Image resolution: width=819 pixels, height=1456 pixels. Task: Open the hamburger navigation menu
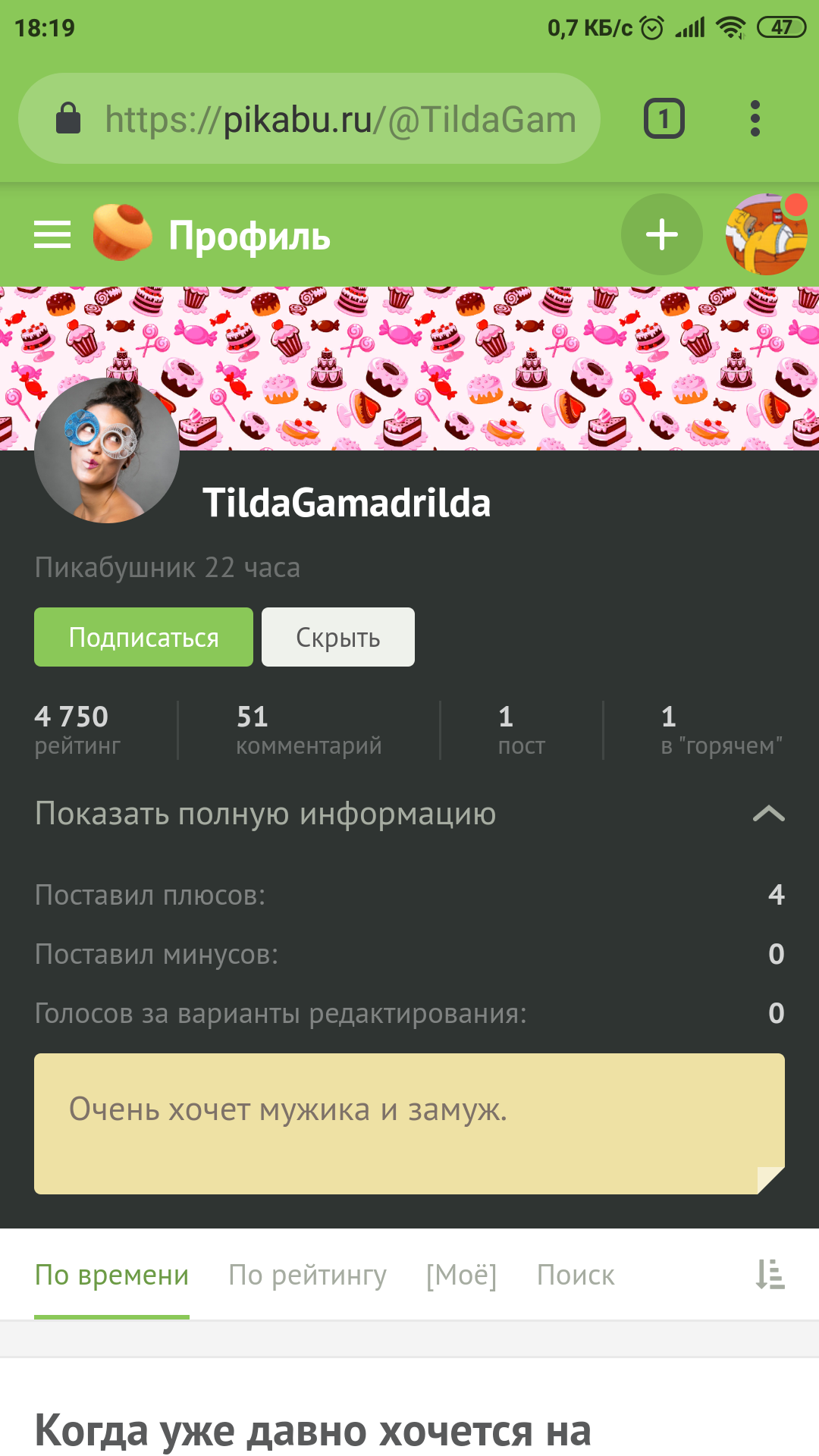(x=52, y=235)
